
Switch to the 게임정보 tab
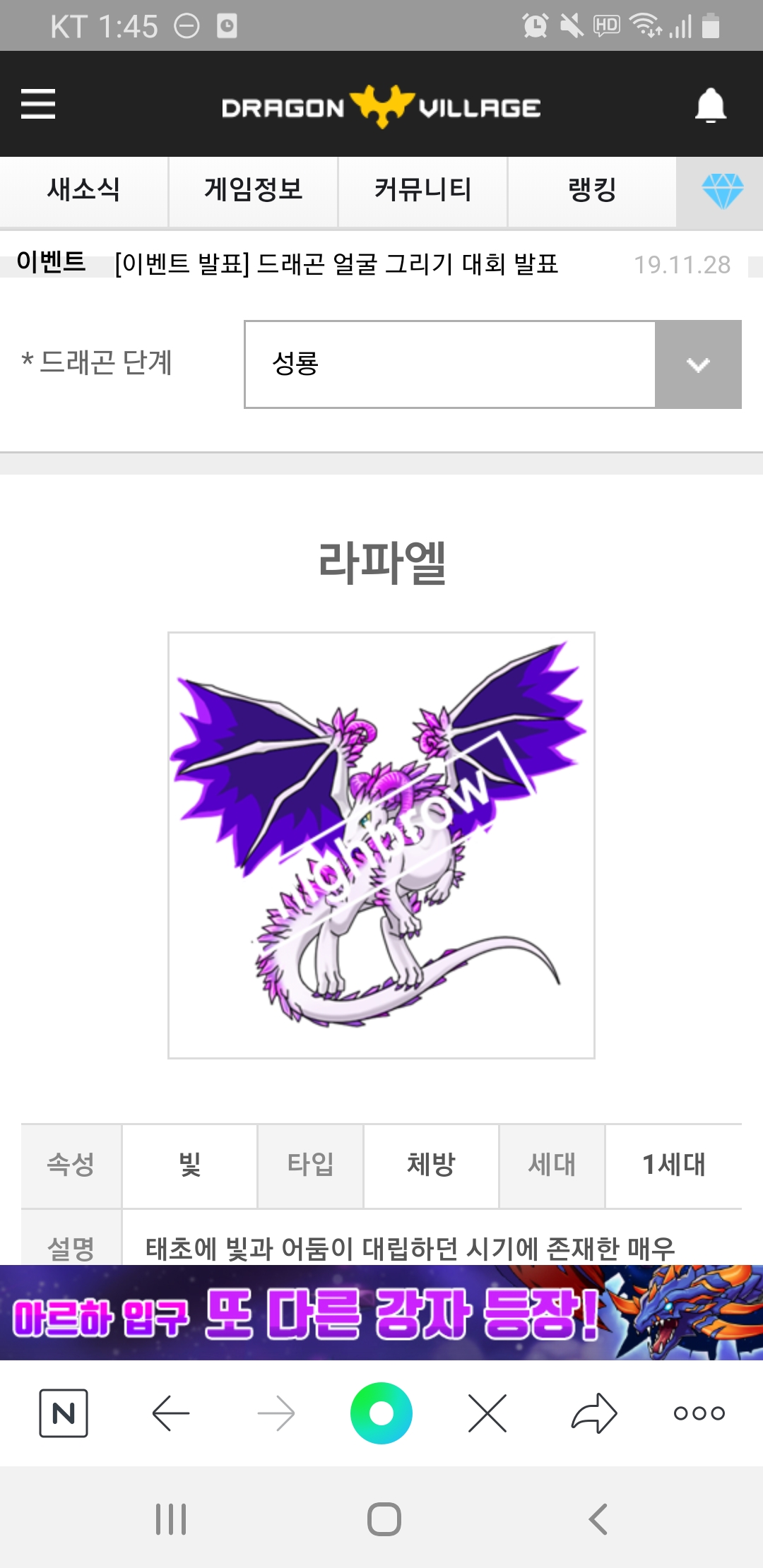click(x=253, y=190)
